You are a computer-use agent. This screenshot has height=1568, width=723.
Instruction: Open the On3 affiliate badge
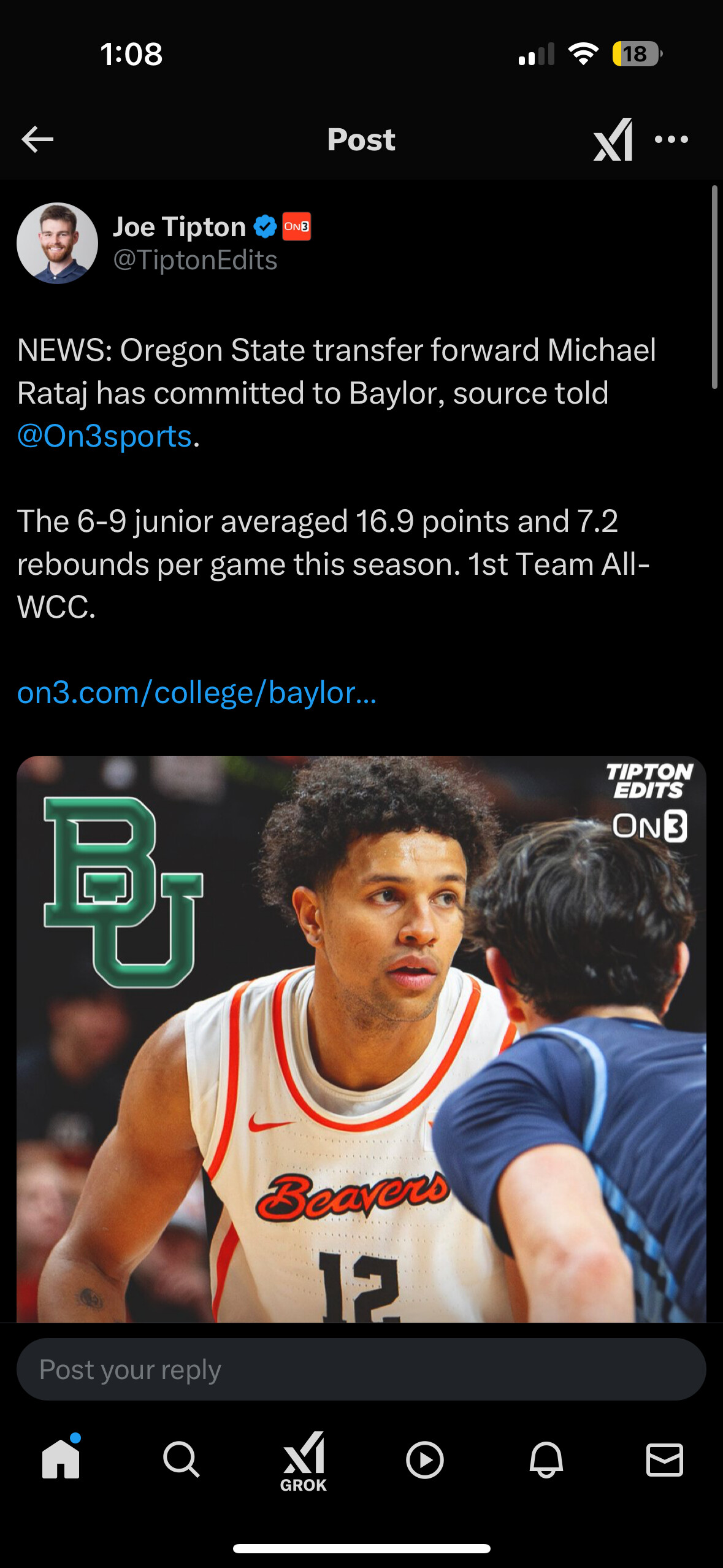296,226
